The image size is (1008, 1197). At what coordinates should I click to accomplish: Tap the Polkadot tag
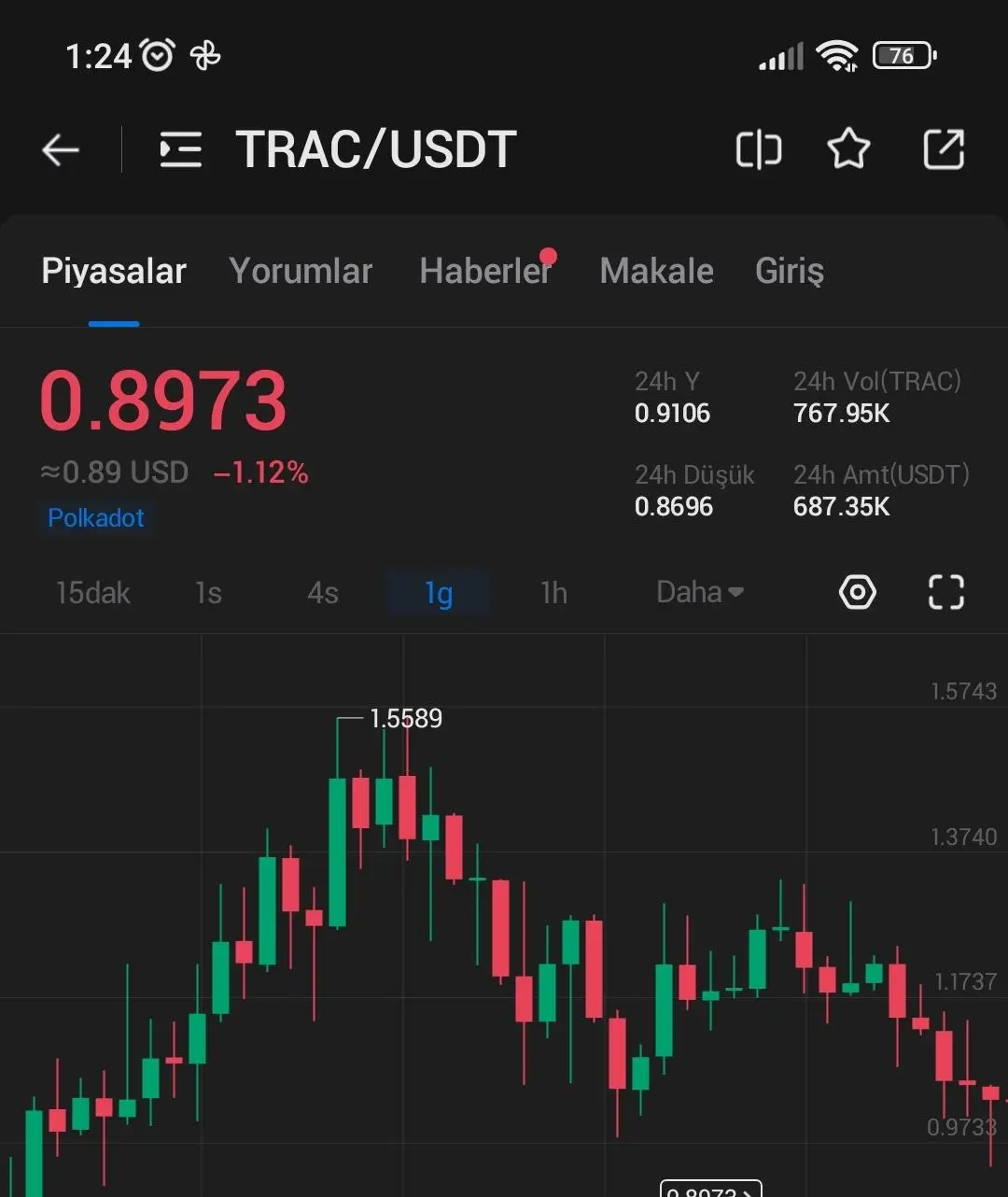96,518
